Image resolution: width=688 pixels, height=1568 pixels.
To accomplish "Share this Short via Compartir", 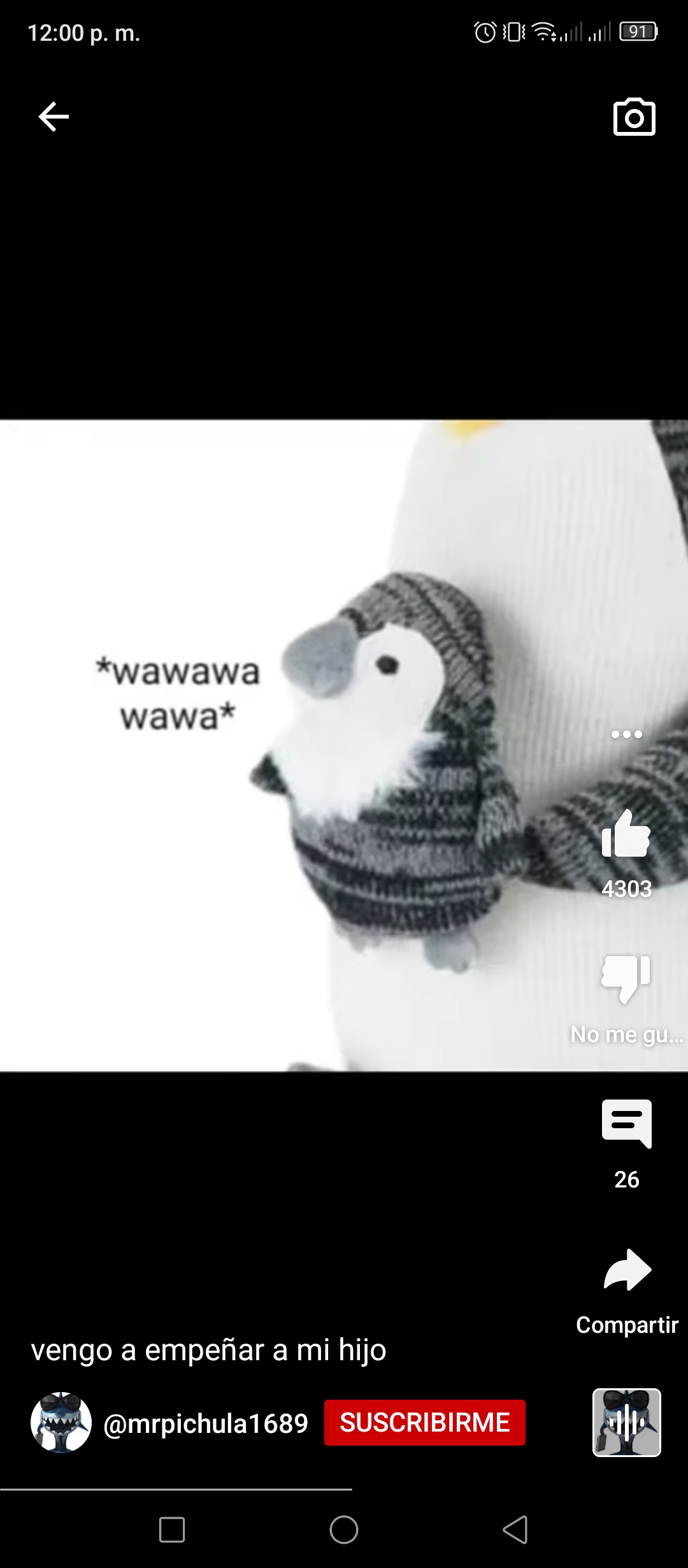I will tap(627, 1270).
